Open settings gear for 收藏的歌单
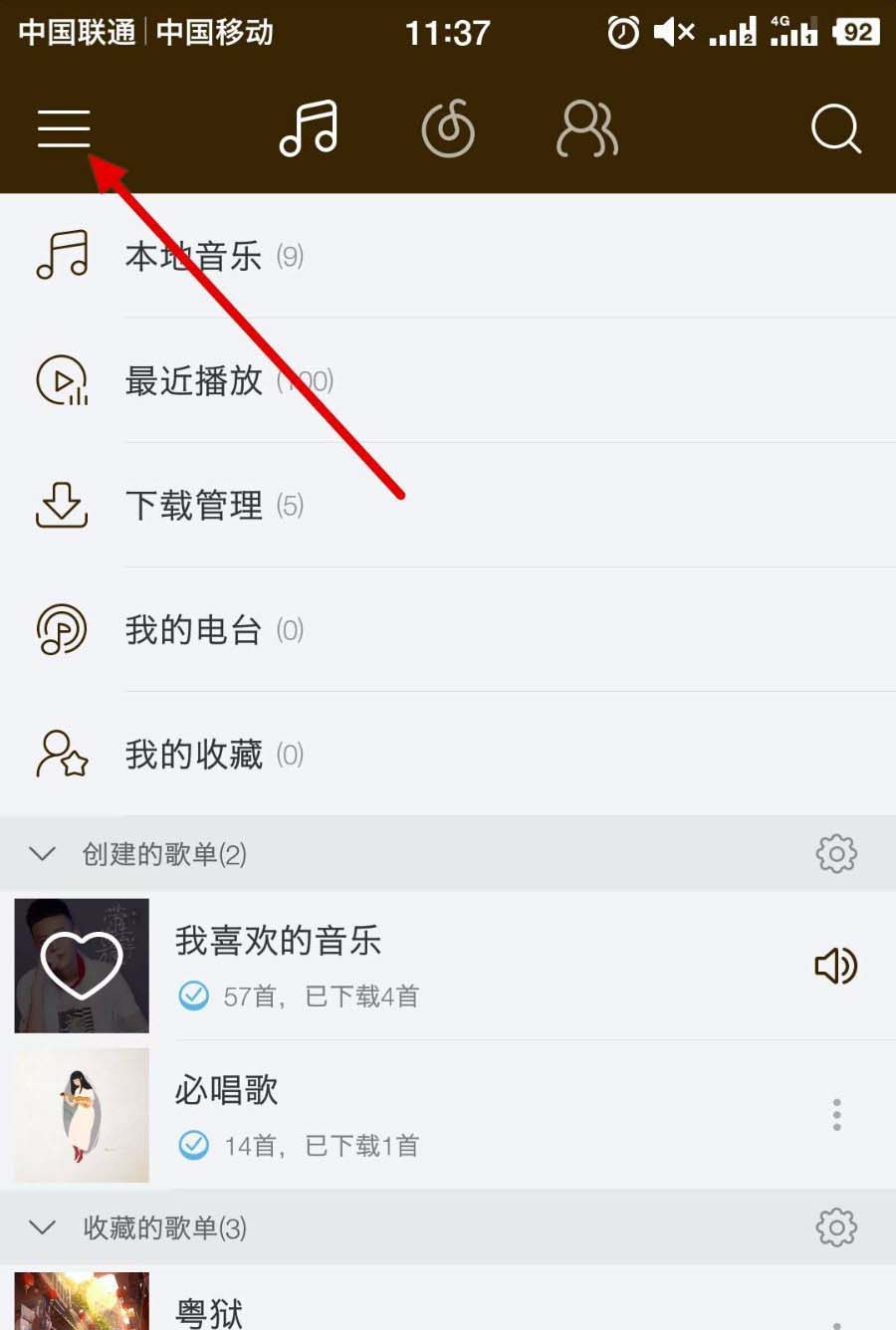Viewport: 896px width, 1330px height. coord(836,1227)
